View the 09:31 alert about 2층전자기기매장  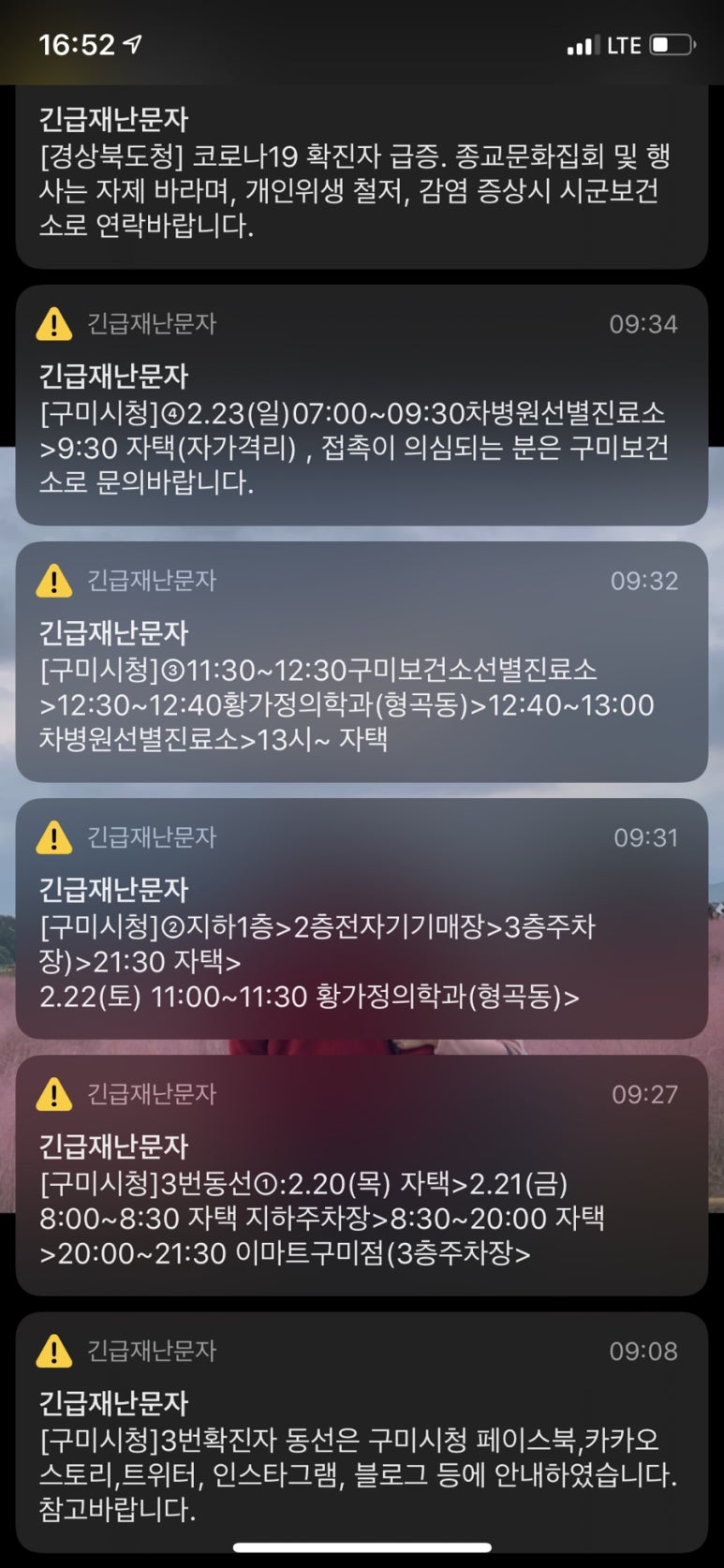pos(362,918)
